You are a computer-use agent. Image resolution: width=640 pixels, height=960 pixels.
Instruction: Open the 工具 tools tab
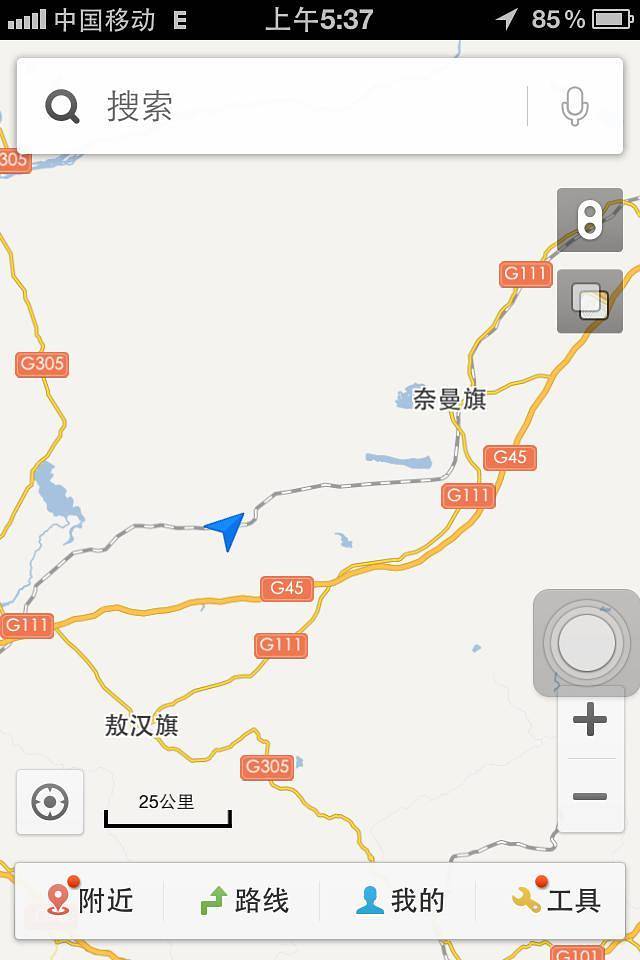(556, 900)
